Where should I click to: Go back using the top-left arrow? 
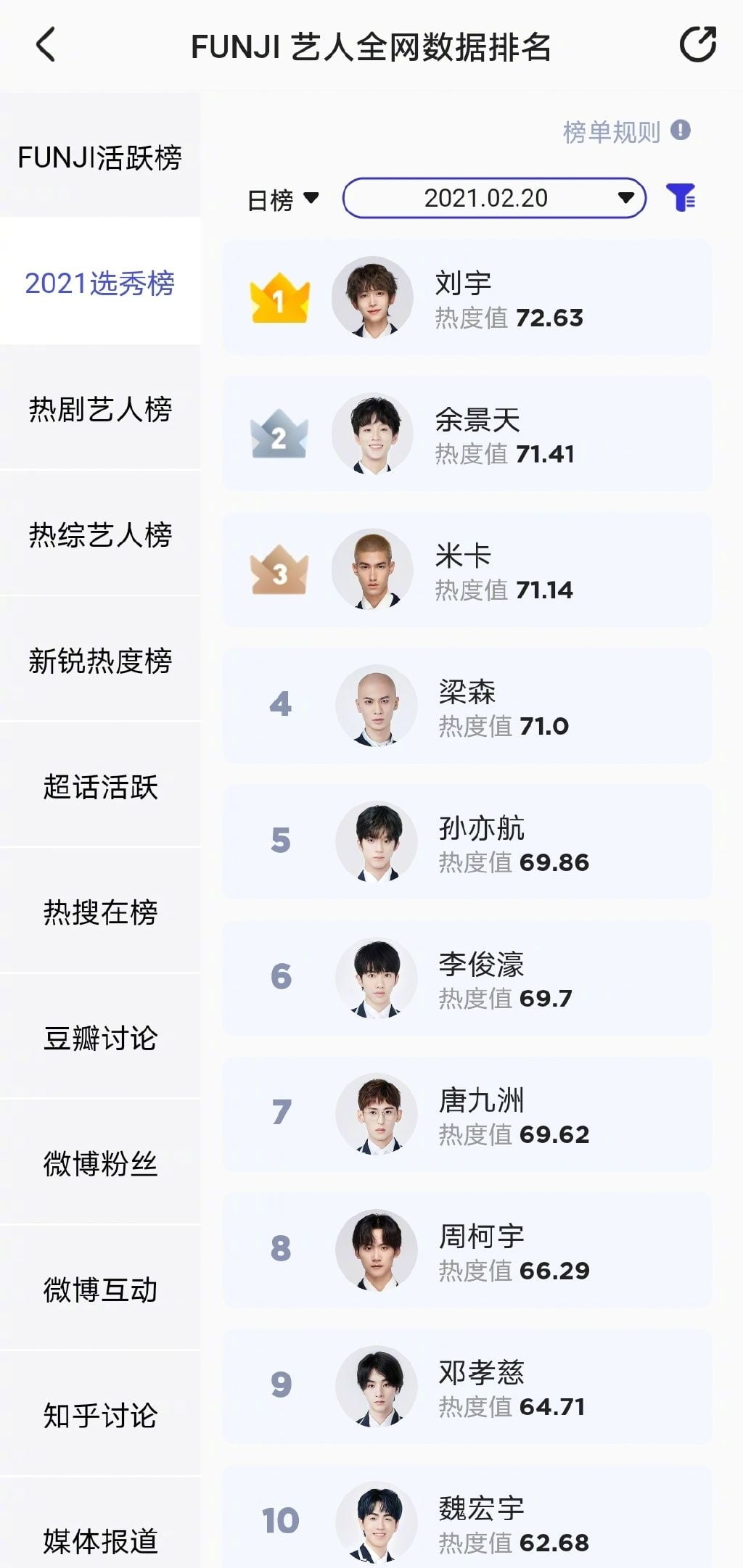pos(46,45)
